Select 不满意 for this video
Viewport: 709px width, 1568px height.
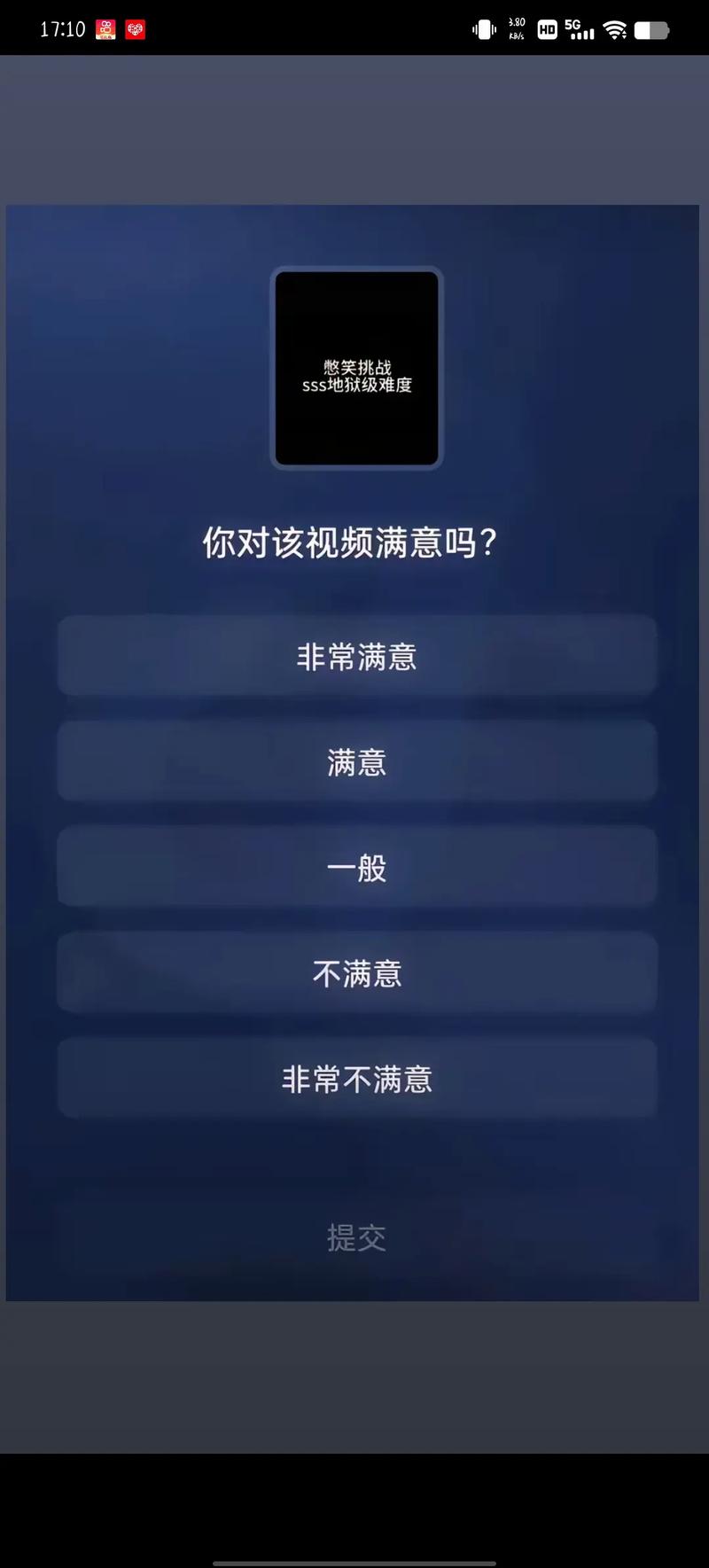click(x=356, y=973)
